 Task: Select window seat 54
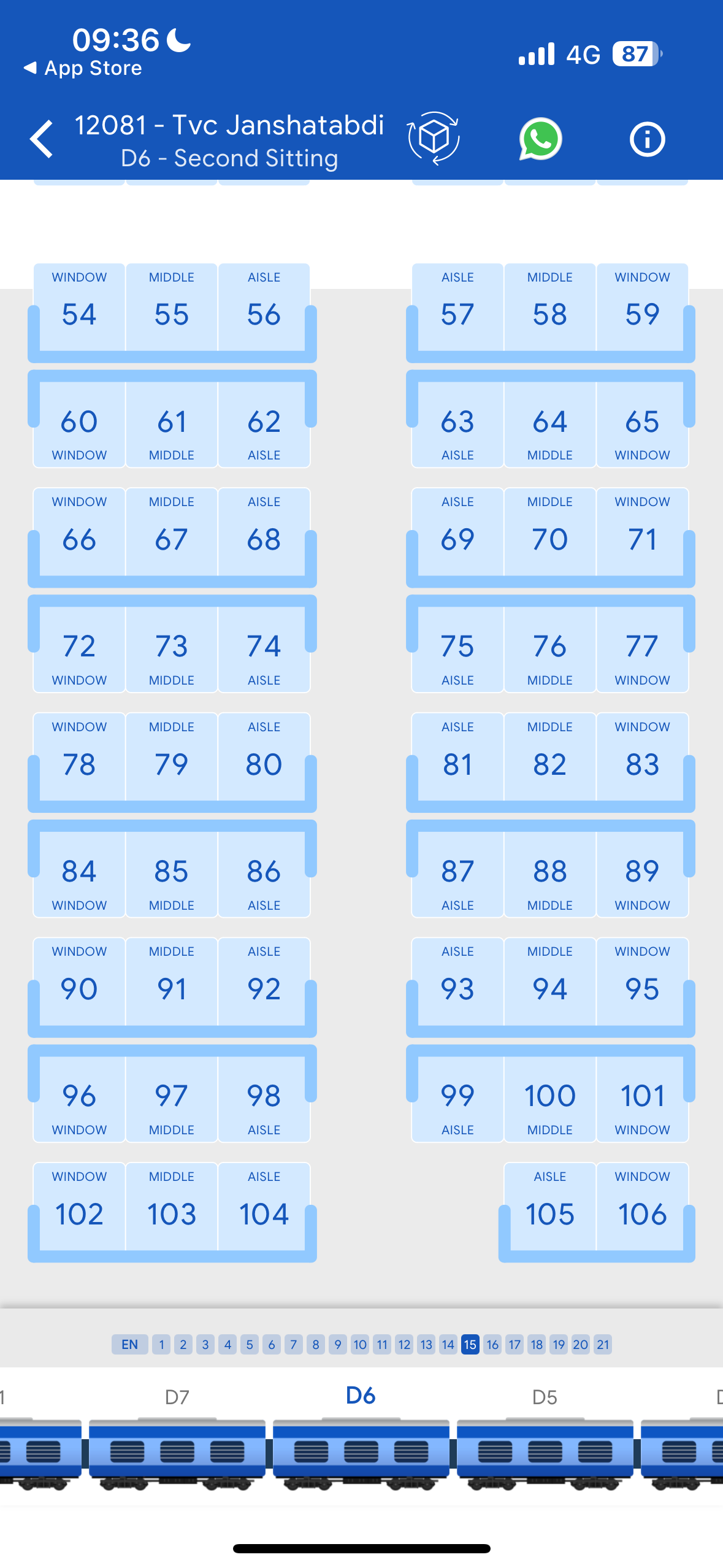[79, 308]
